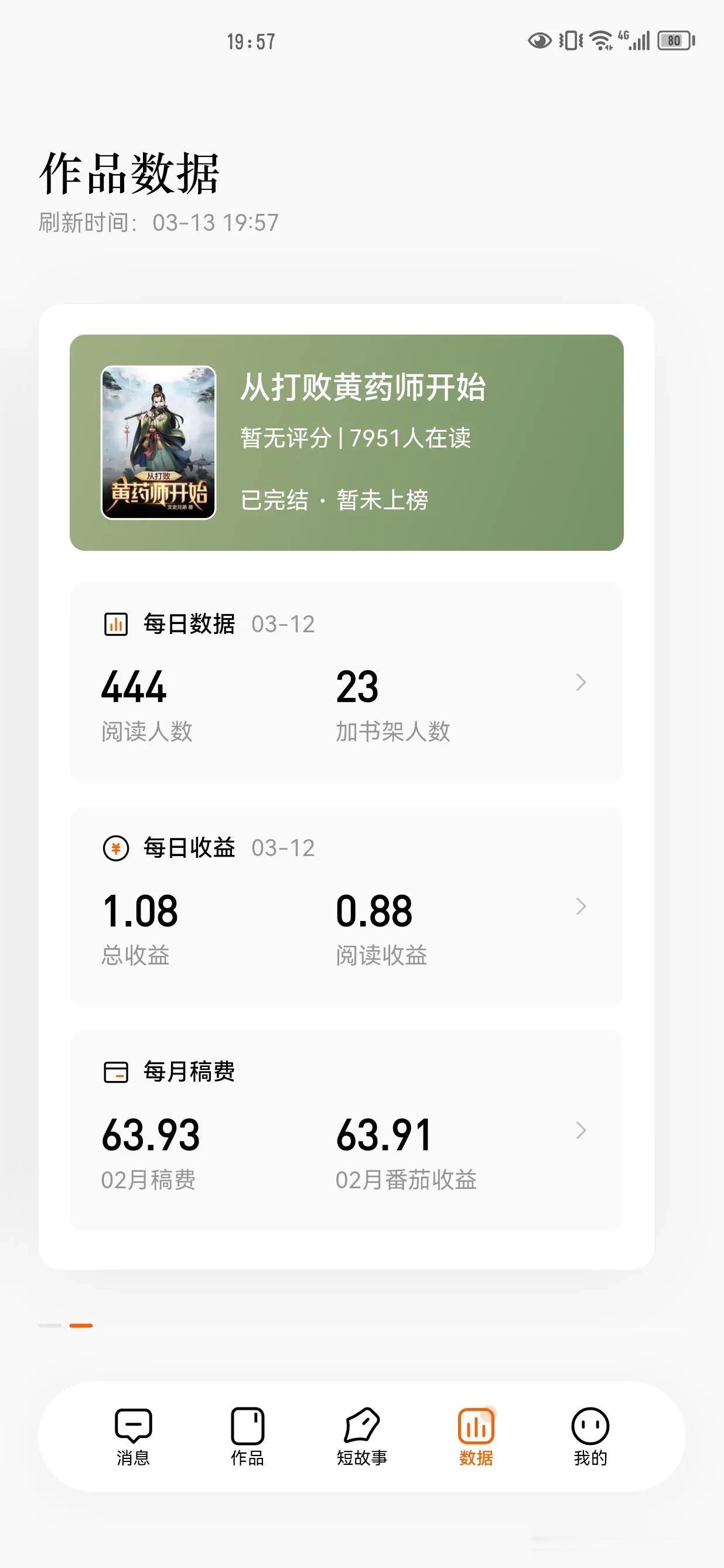Tap the 7951人在读 reader count text
The image size is (724, 1568).
(411, 439)
